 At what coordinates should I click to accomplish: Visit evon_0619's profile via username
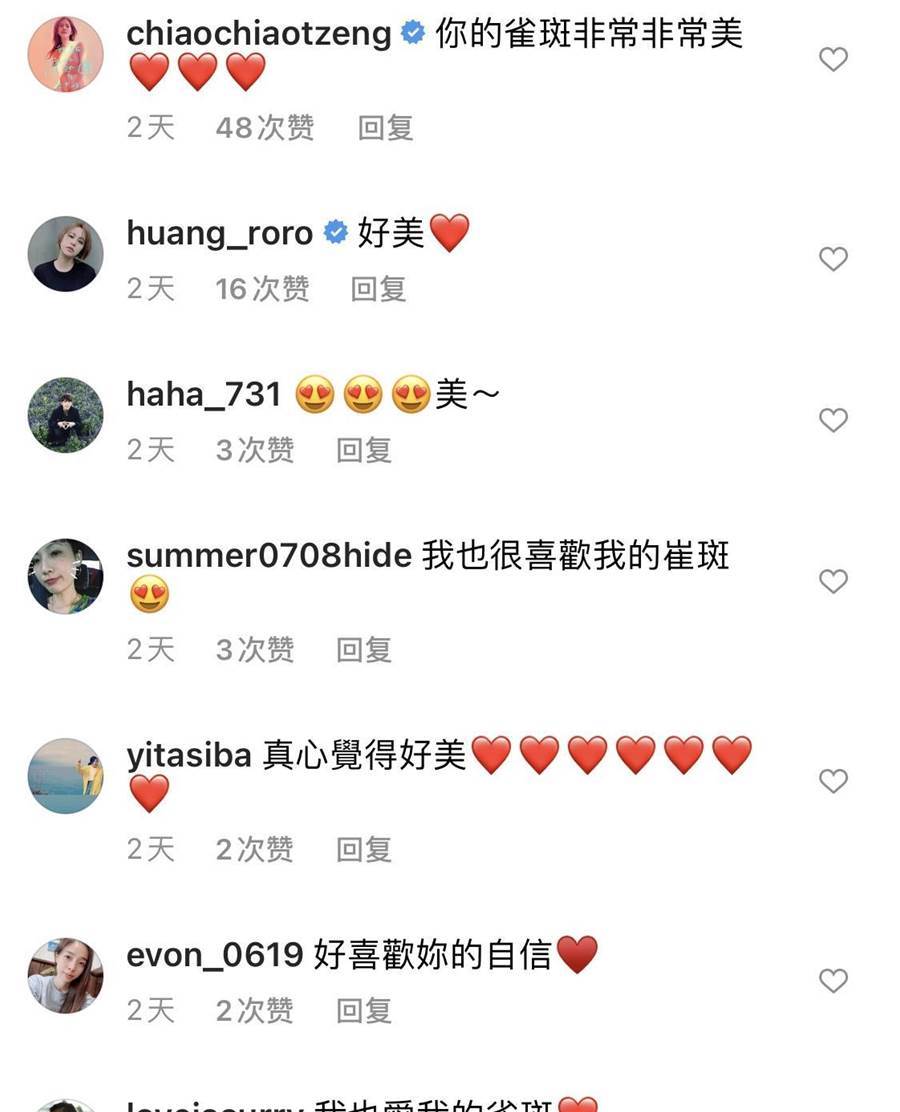214,955
